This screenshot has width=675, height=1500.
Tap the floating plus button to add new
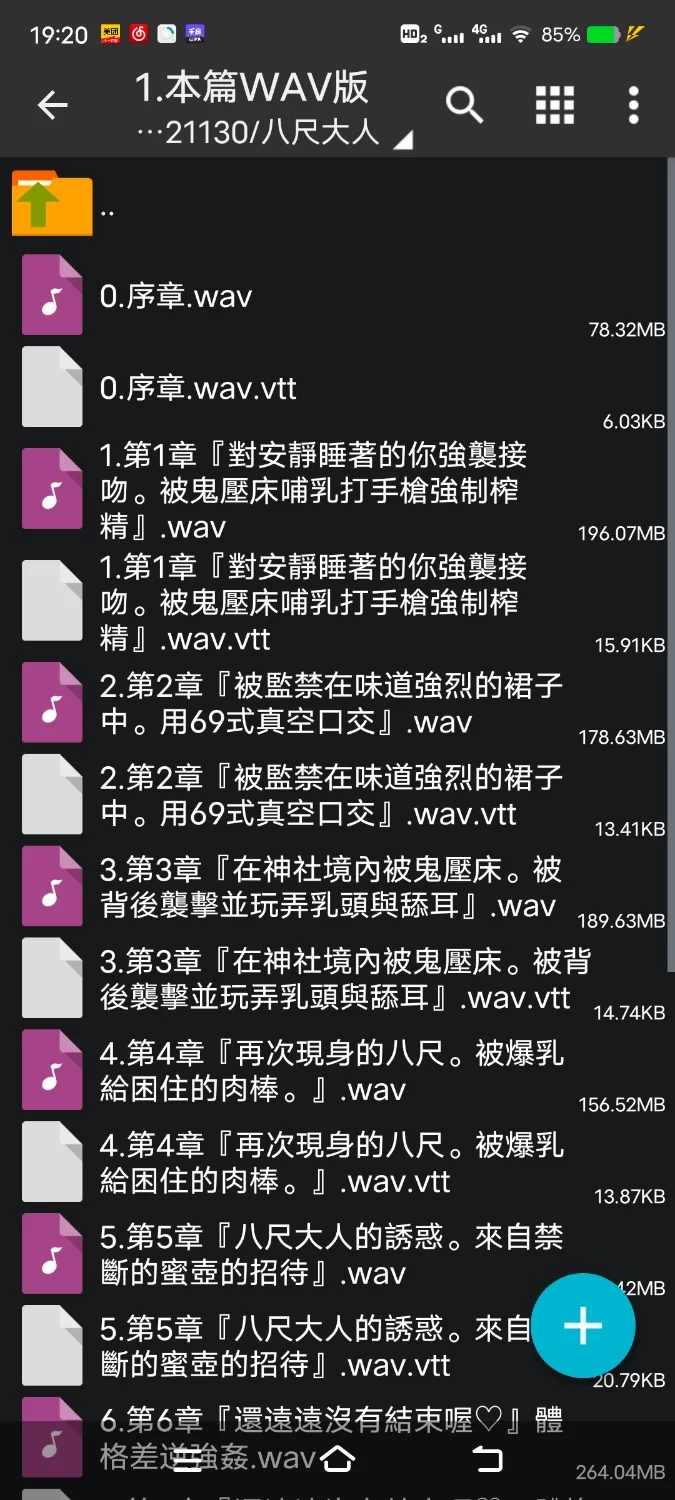click(583, 1326)
